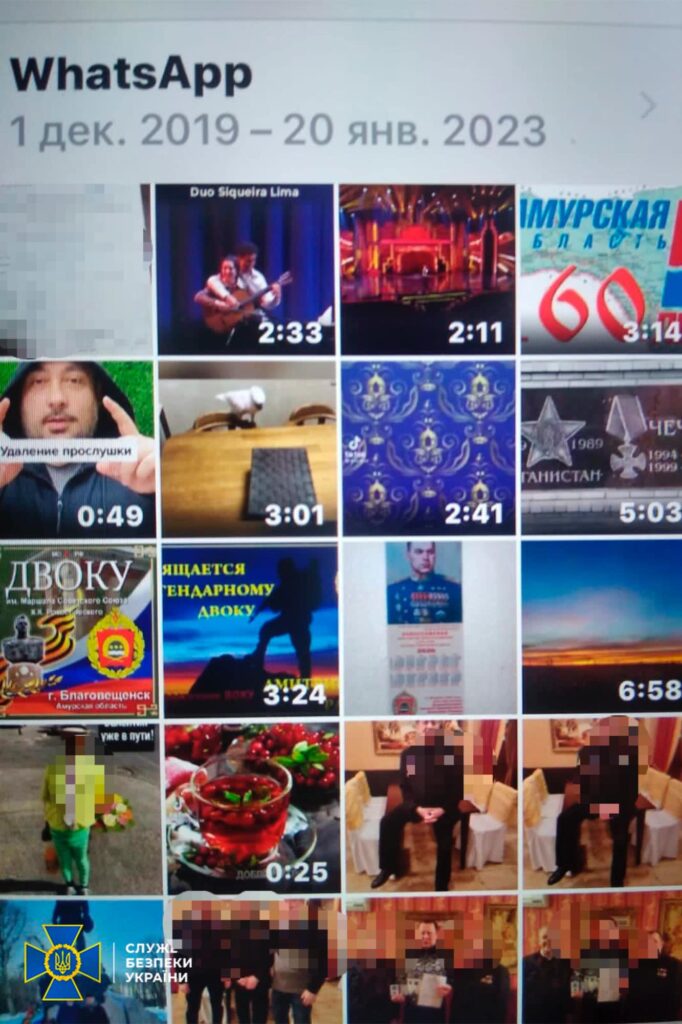This screenshot has height=1024, width=682.
Task: Play the 6:58 sunset video
Action: (x=601, y=628)
